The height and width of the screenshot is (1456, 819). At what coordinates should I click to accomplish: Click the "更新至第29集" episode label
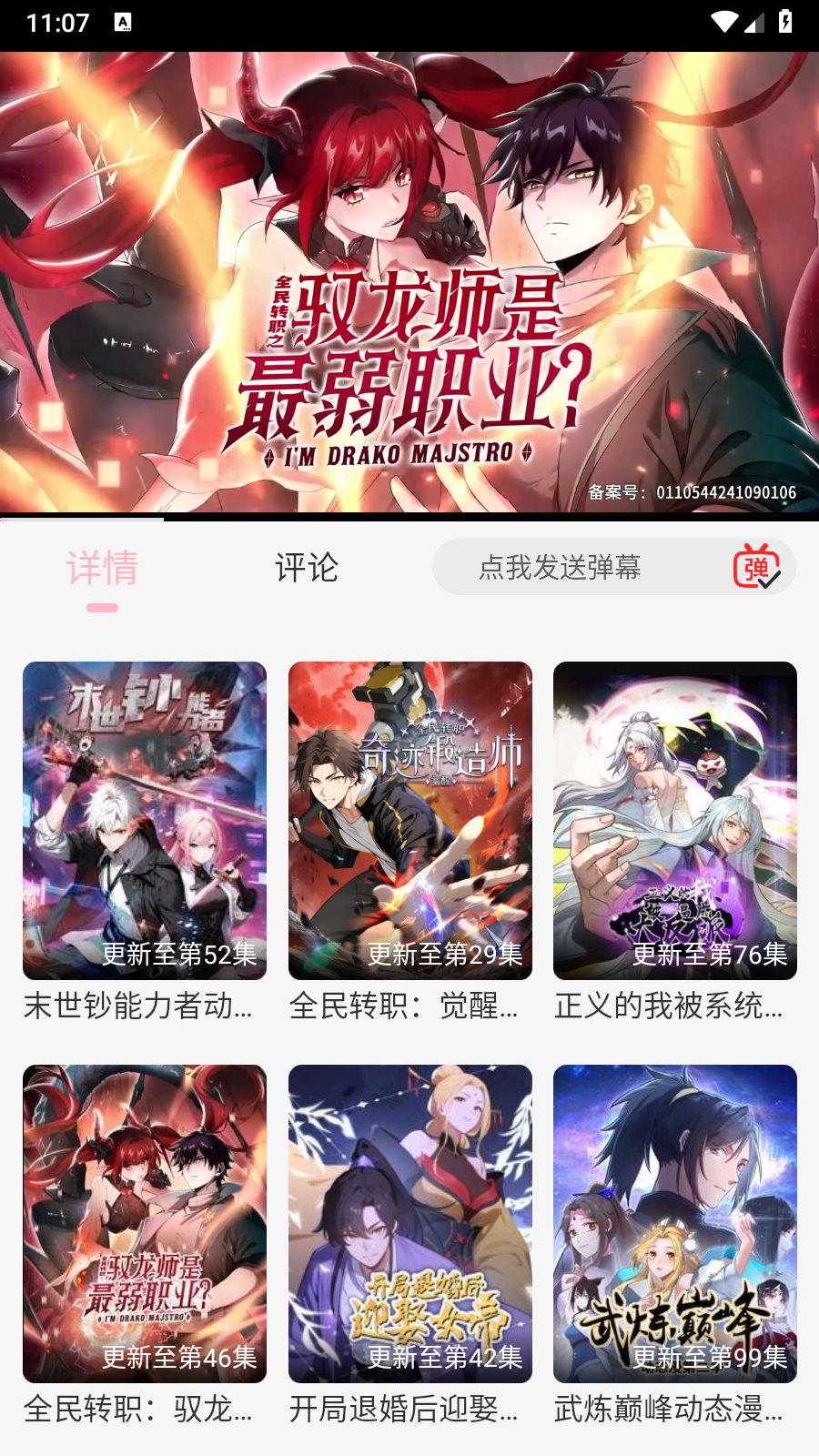(445, 955)
